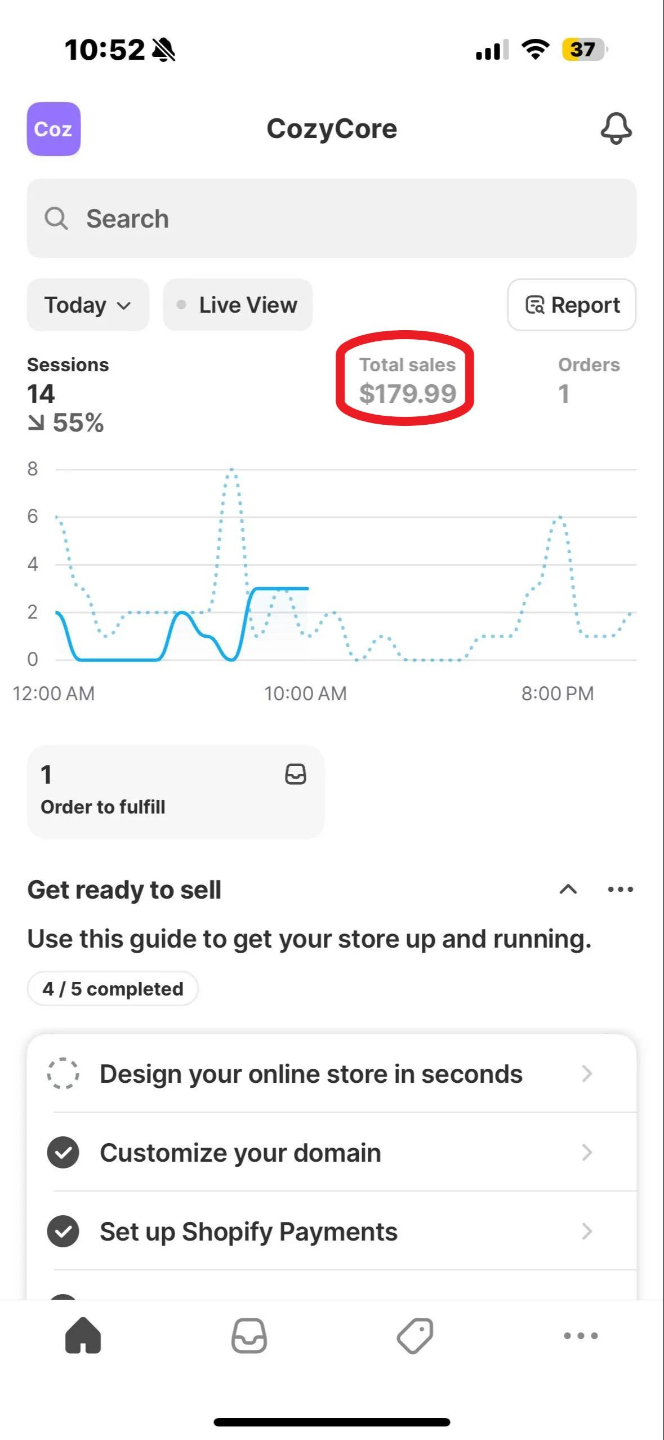This screenshot has height=1440, width=664.
Task: Open Live View
Action: coord(238,305)
